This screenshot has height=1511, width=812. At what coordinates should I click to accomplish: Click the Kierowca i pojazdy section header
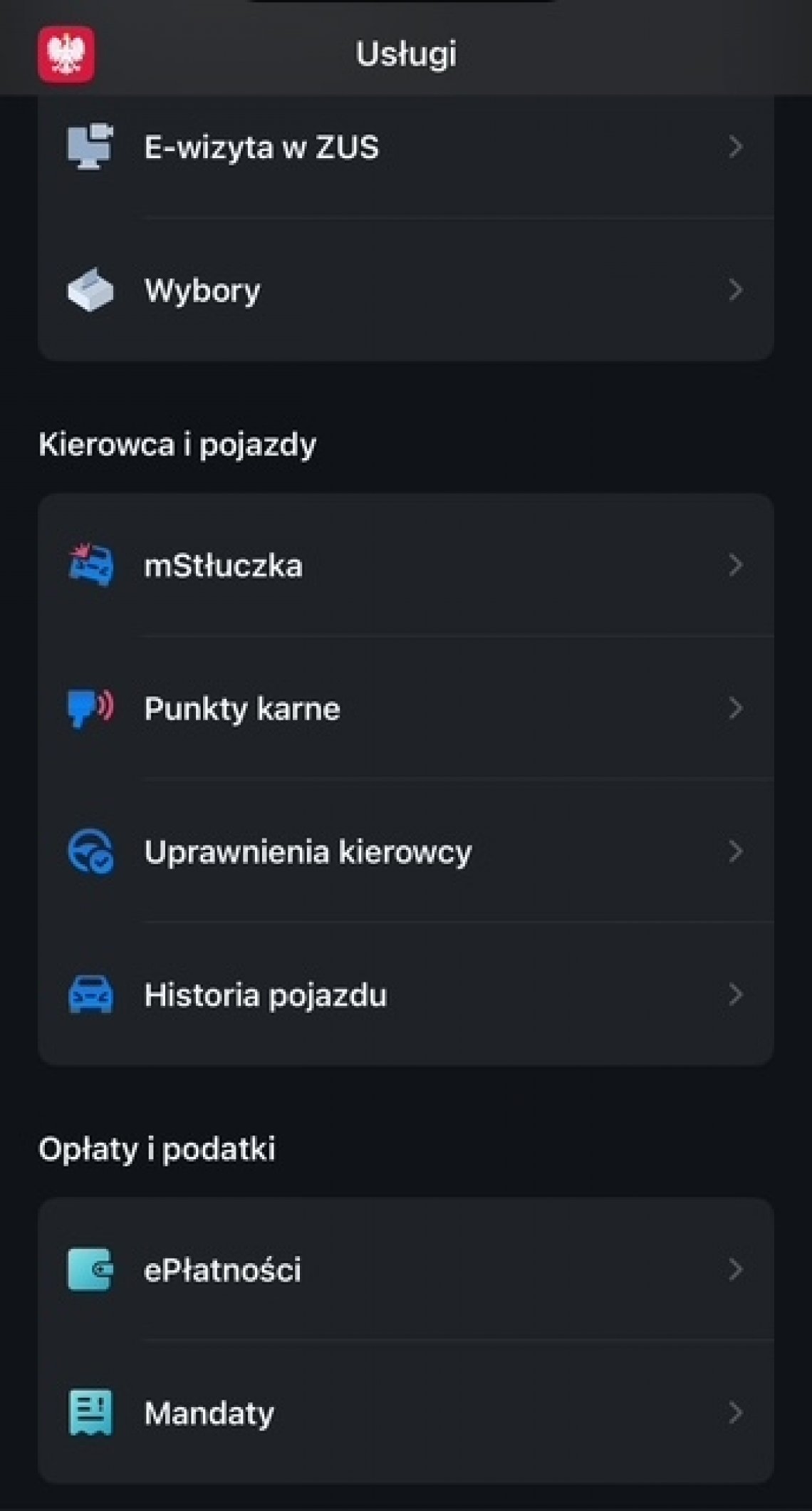(x=179, y=444)
